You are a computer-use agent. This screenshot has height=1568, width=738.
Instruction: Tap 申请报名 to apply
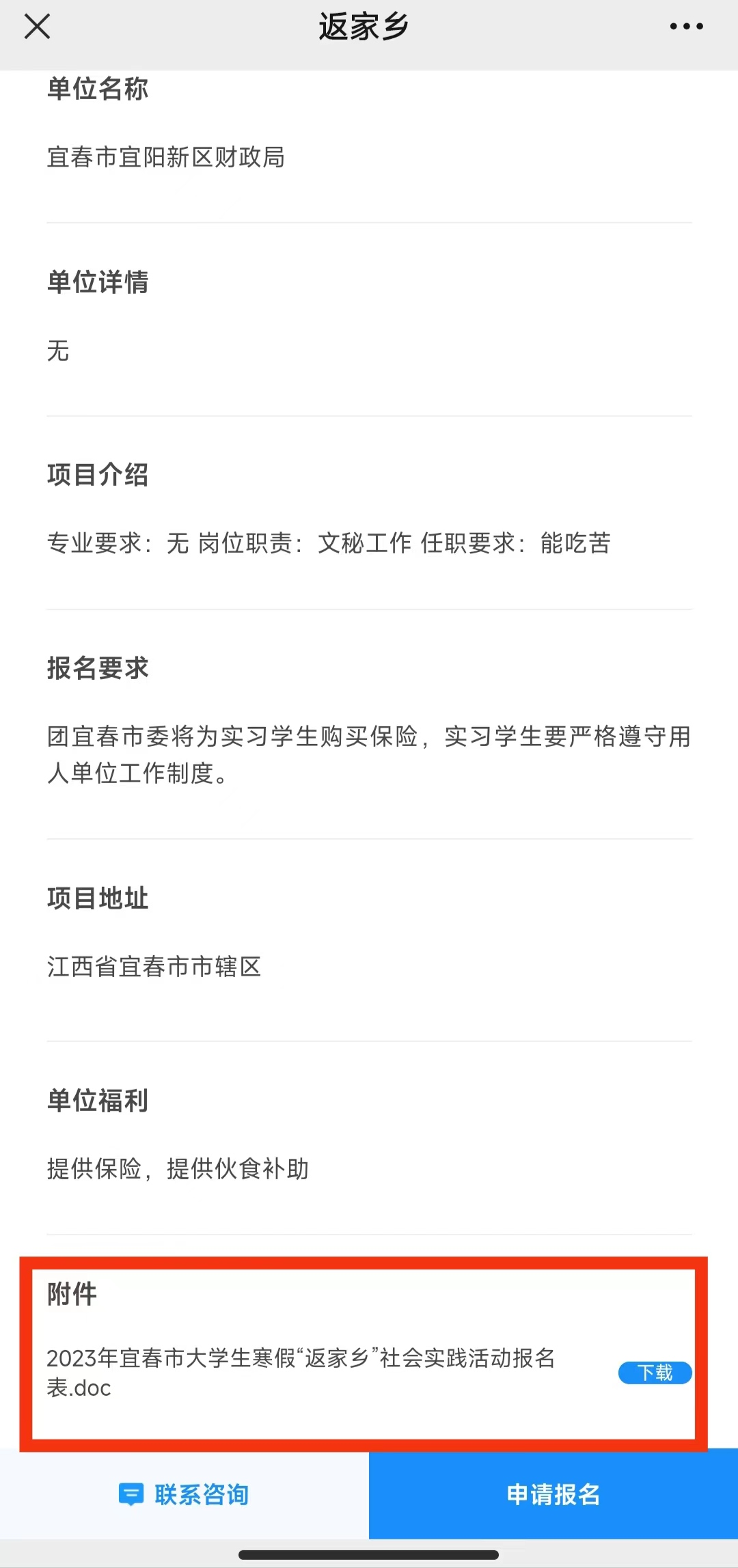(x=553, y=1494)
